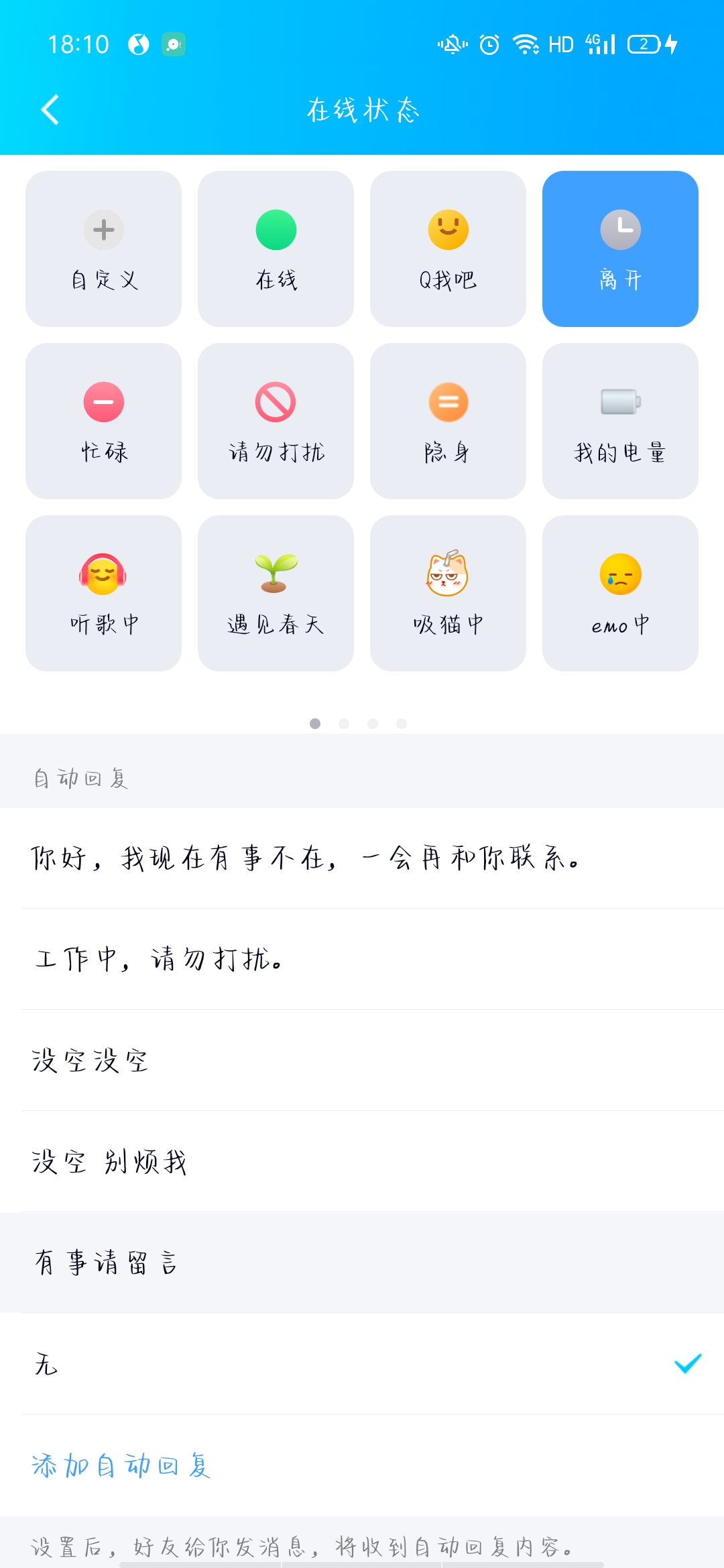
Task: Select the 没空 别烦我 auto-reply
Action: [x=110, y=1162]
